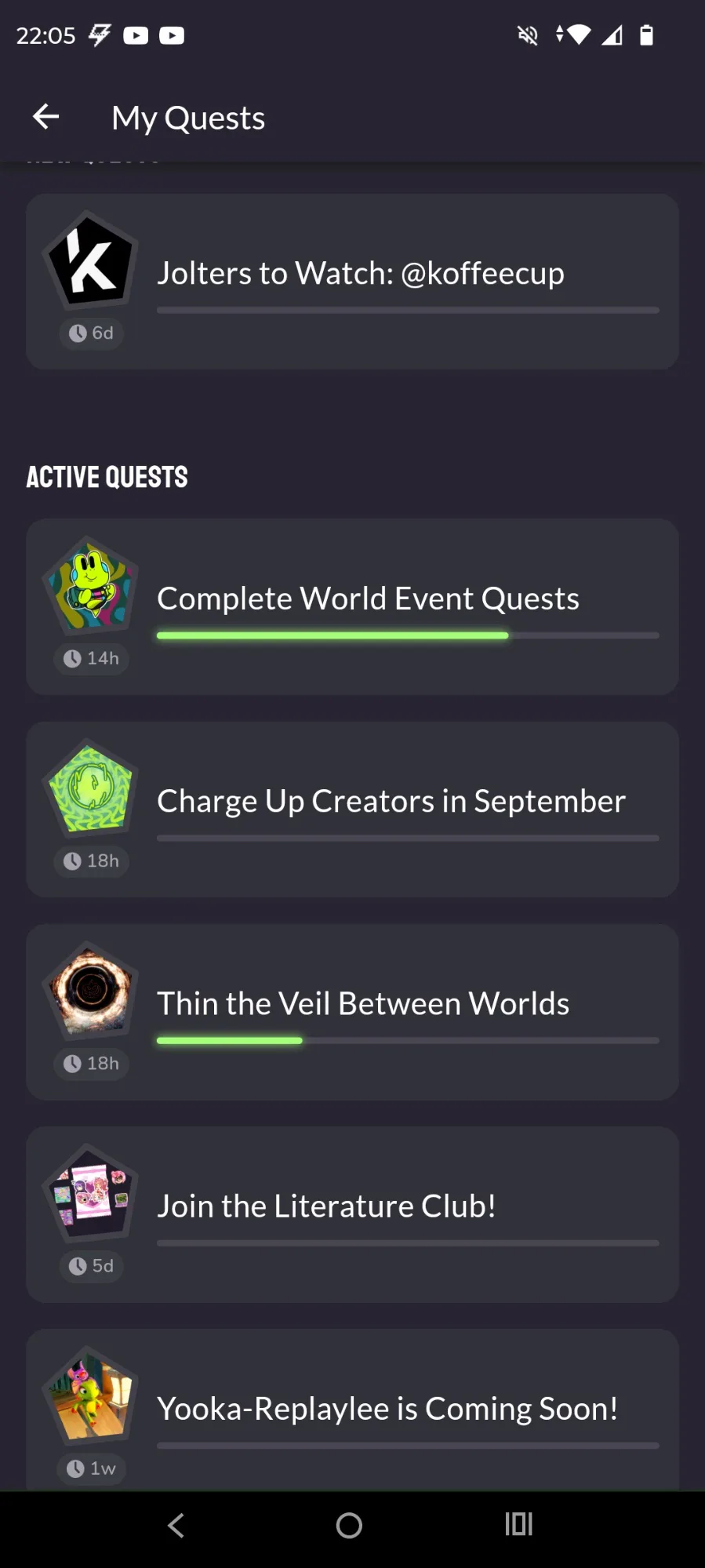Go back from My Quests
This screenshot has width=705, height=1568.
tap(45, 117)
